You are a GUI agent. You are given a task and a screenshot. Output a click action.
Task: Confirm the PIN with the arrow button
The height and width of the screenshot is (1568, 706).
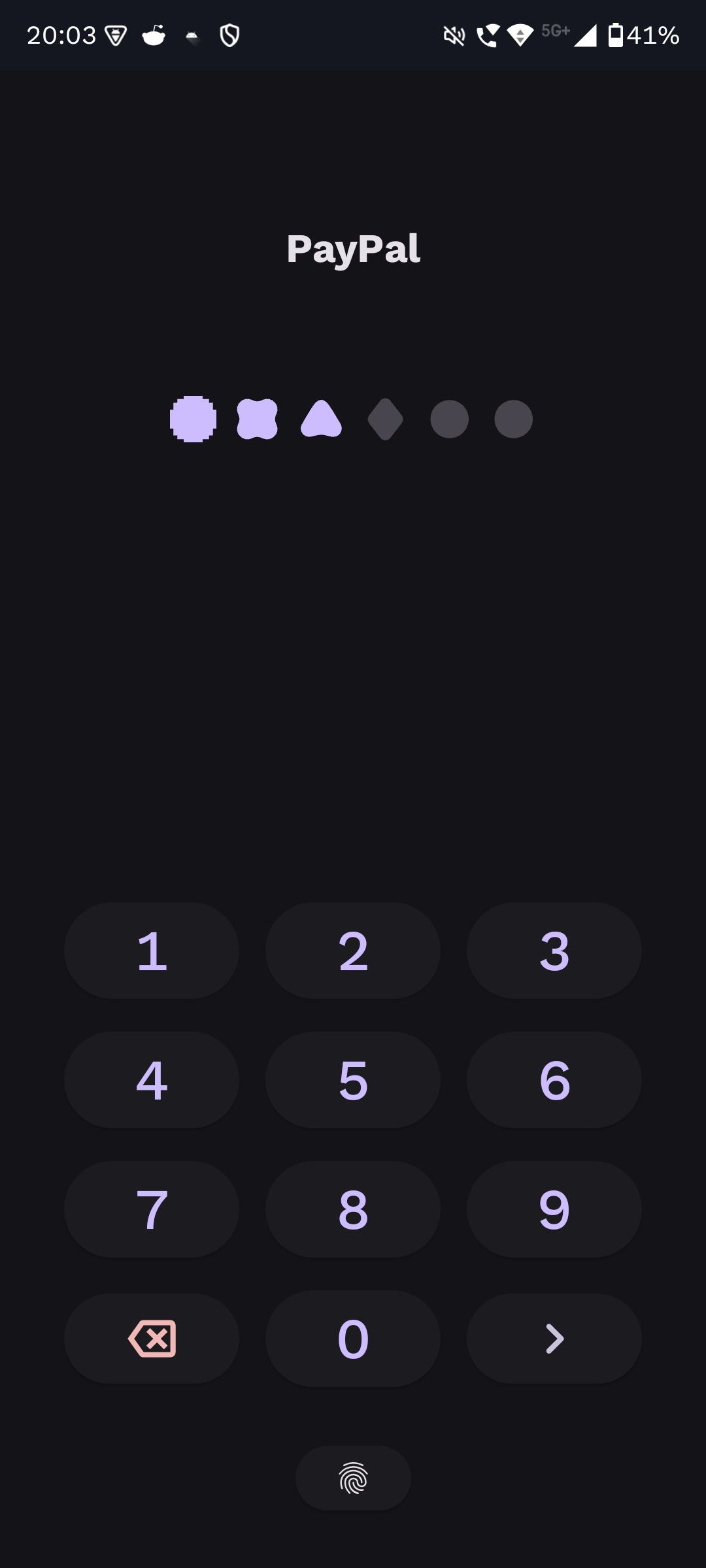(x=554, y=1339)
